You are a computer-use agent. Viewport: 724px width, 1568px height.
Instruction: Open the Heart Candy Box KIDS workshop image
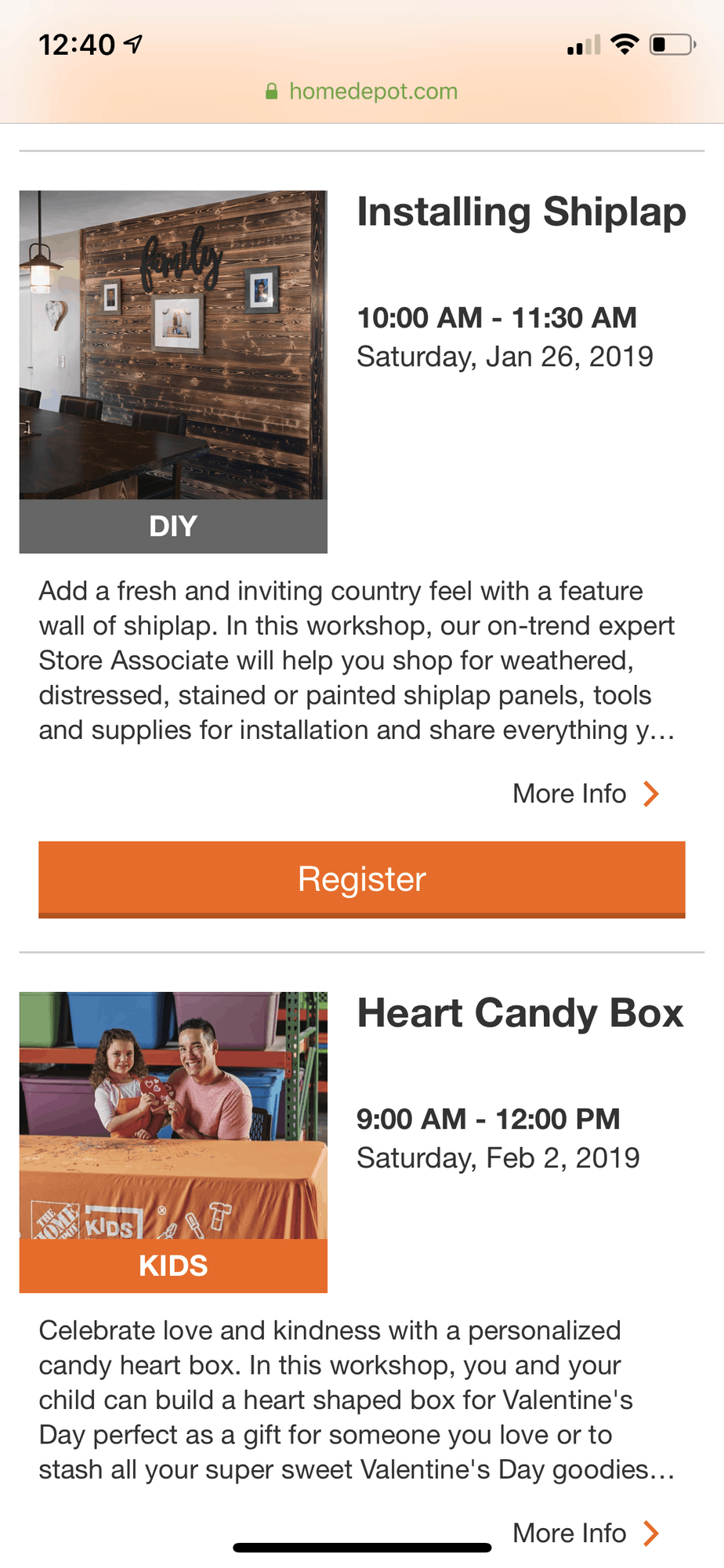click(173, 1116)
